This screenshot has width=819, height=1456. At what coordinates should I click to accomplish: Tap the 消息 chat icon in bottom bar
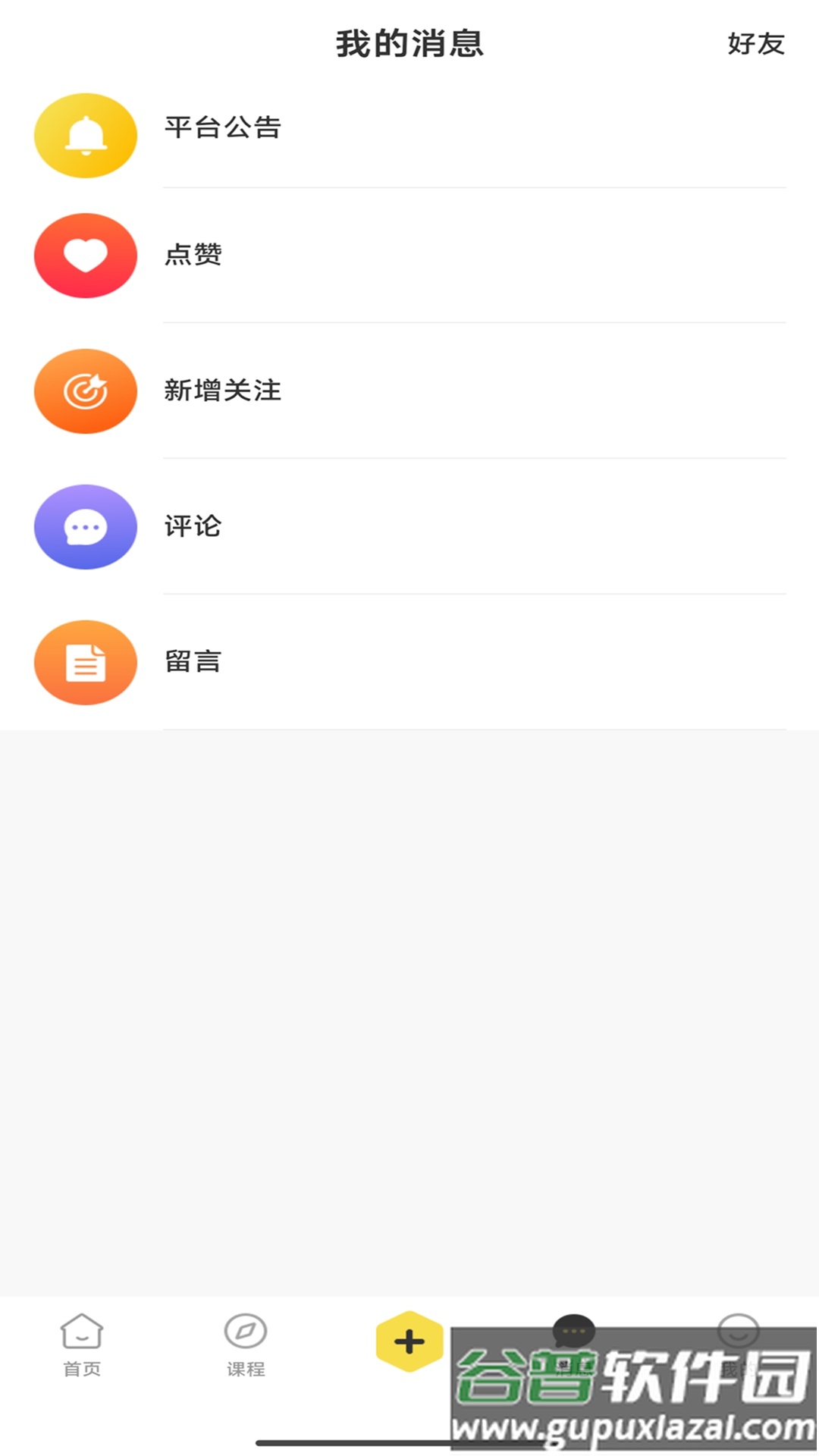click(x=573, y=1331)
